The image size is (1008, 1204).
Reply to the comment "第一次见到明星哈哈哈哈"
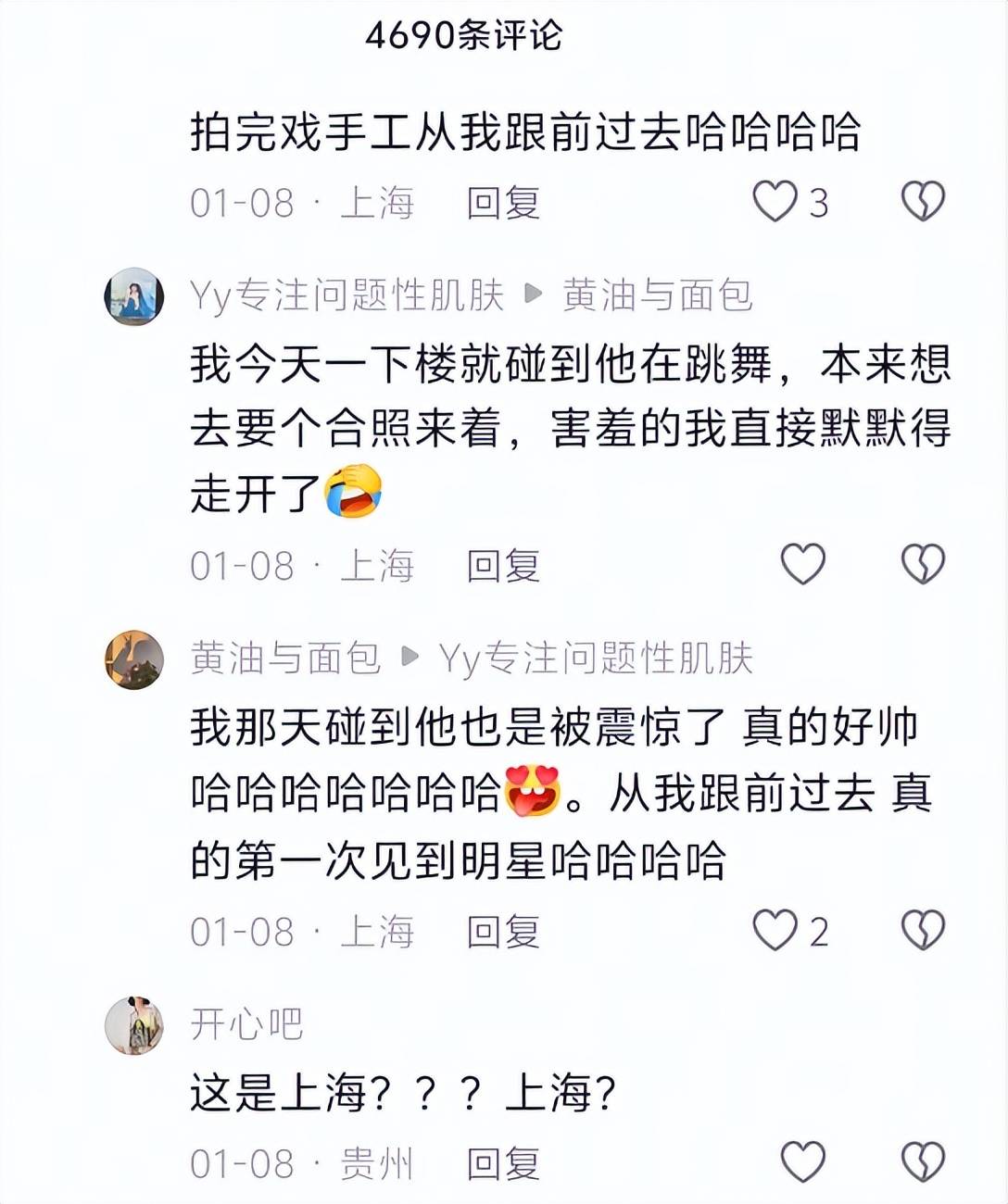pos(503,932)
